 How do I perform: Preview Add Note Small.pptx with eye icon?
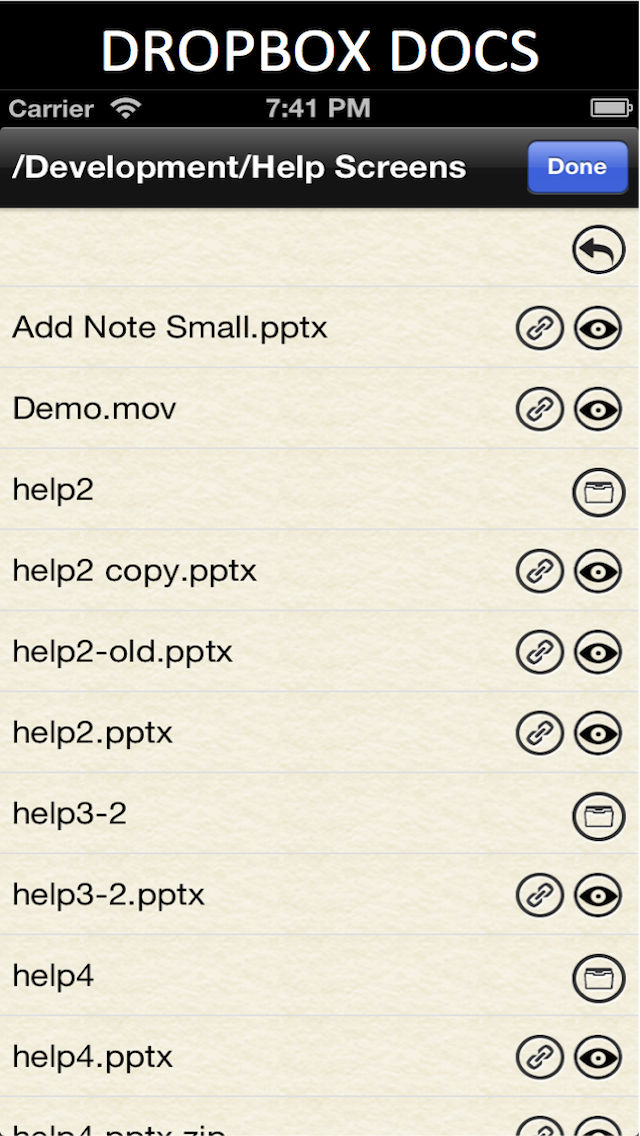(598, 328)
